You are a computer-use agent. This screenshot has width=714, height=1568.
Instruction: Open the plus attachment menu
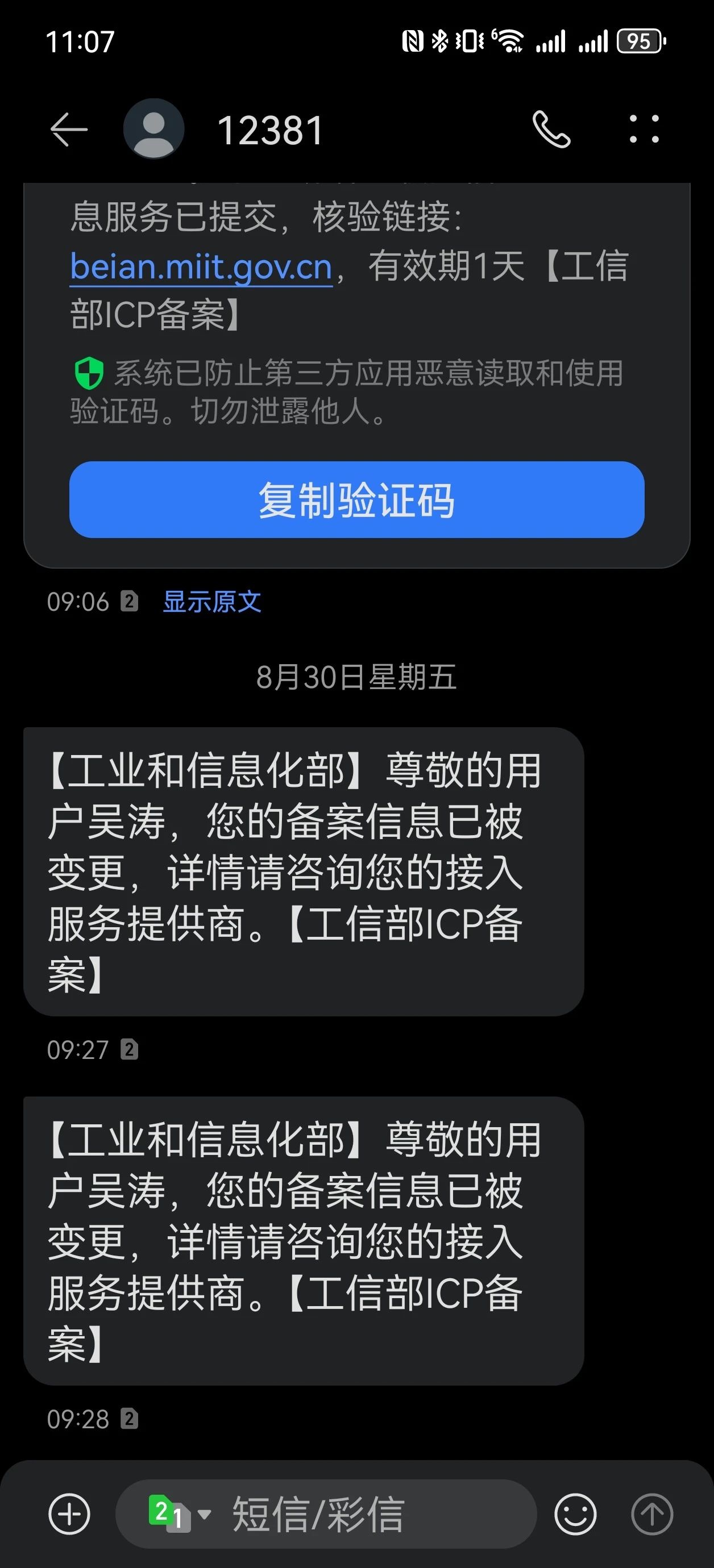click(69, 1514)
